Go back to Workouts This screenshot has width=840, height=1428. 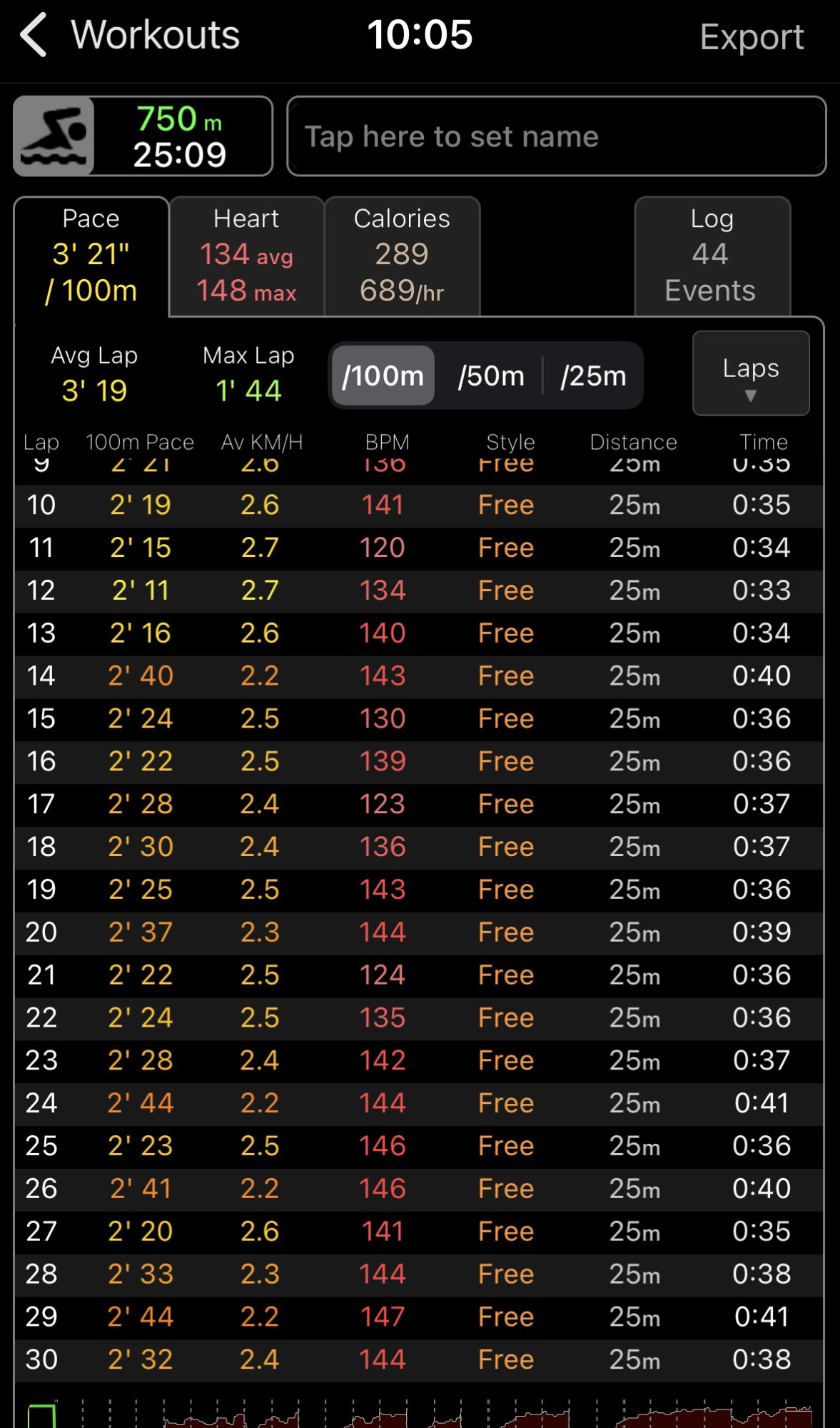[x=129, y=35]
